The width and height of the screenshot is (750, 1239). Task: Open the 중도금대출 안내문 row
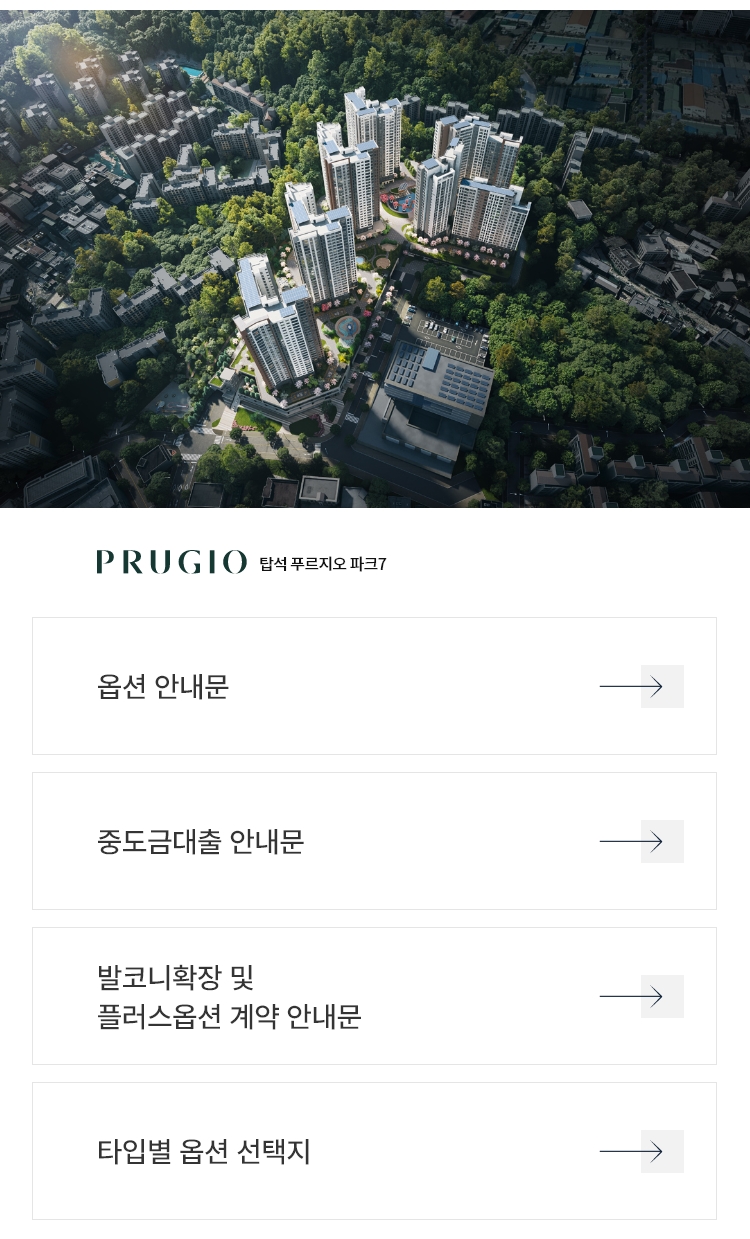(374, 841)
